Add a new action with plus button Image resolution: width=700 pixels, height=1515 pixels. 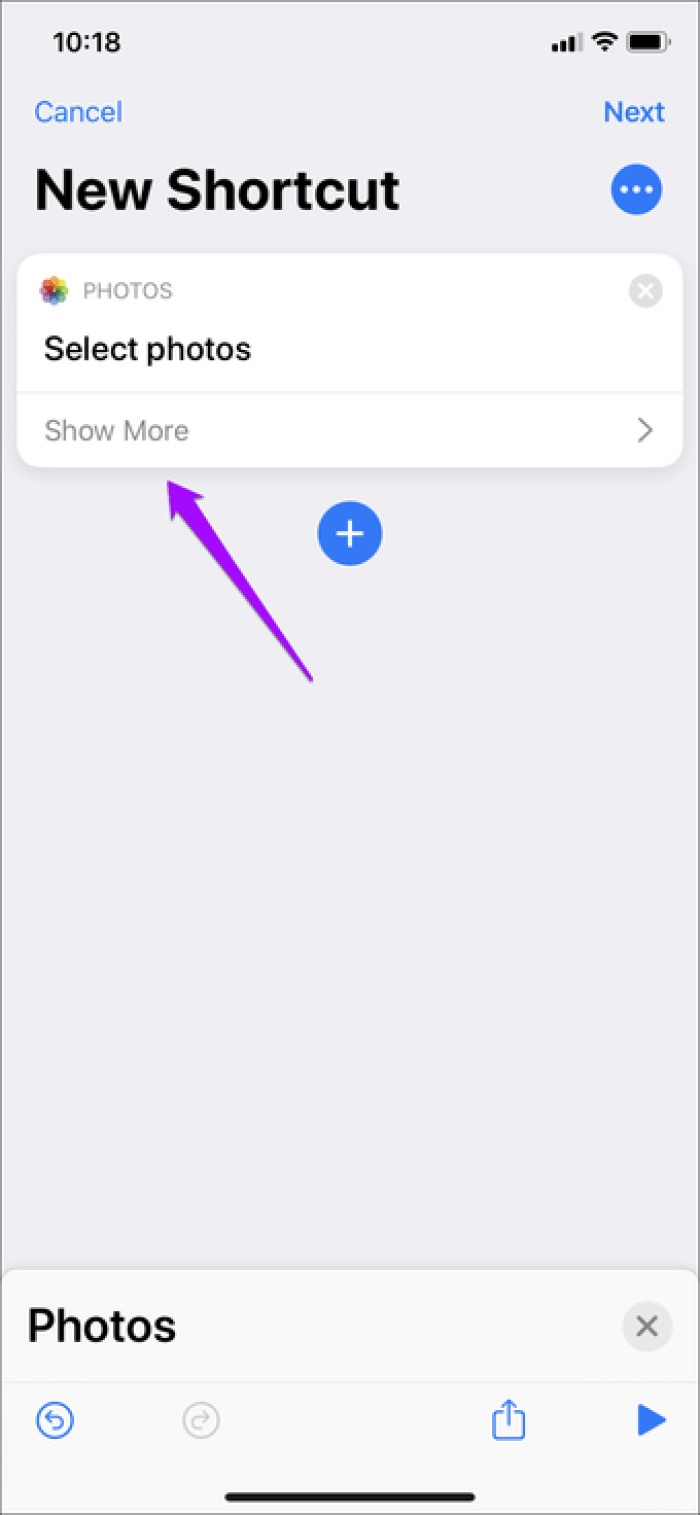pos(350,534)
